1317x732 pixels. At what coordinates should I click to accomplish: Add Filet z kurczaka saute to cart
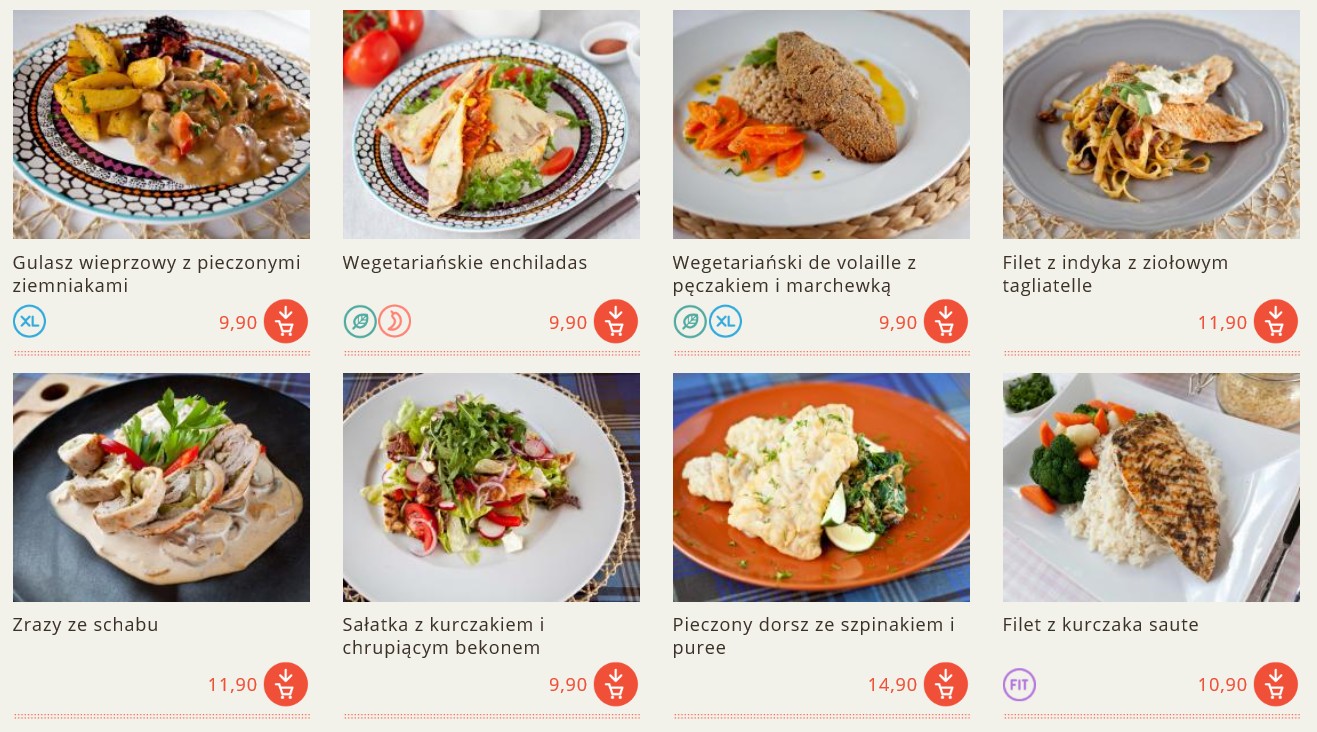[x=1276, y=685]
